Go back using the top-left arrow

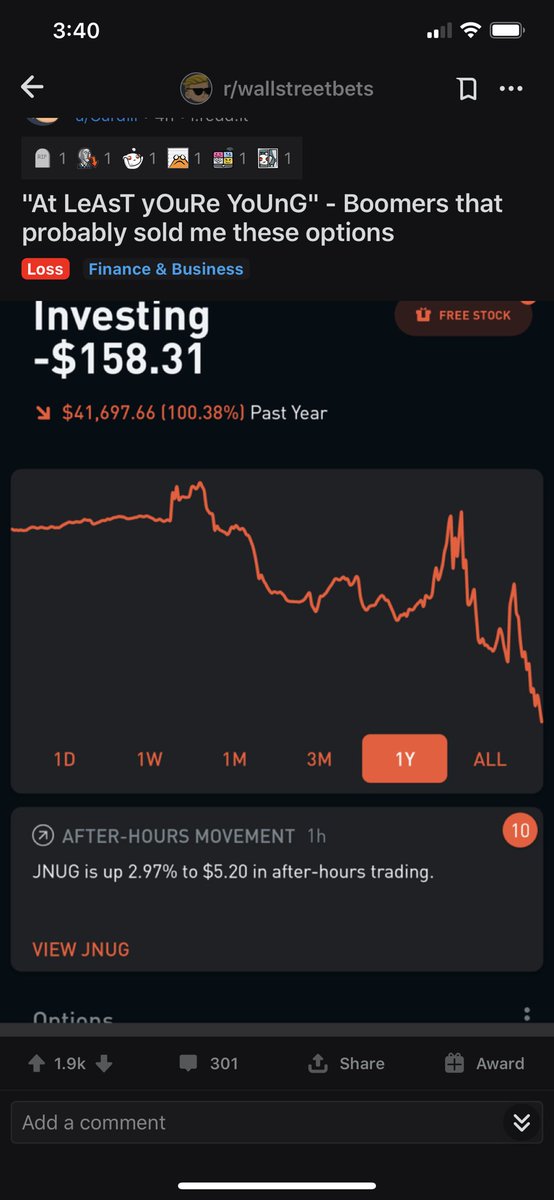coord(32,88)
